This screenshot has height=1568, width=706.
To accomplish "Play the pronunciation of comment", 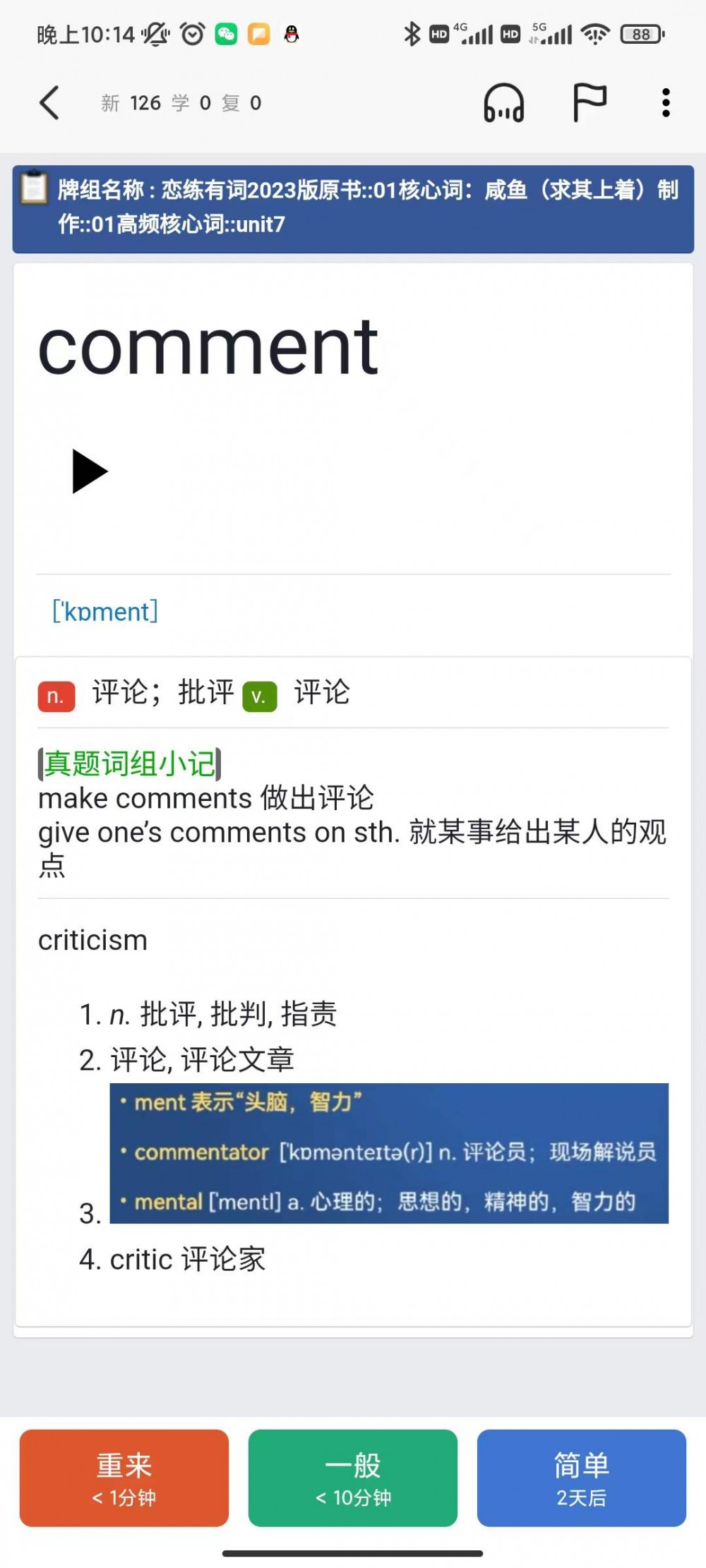I will tap(90, 471).
